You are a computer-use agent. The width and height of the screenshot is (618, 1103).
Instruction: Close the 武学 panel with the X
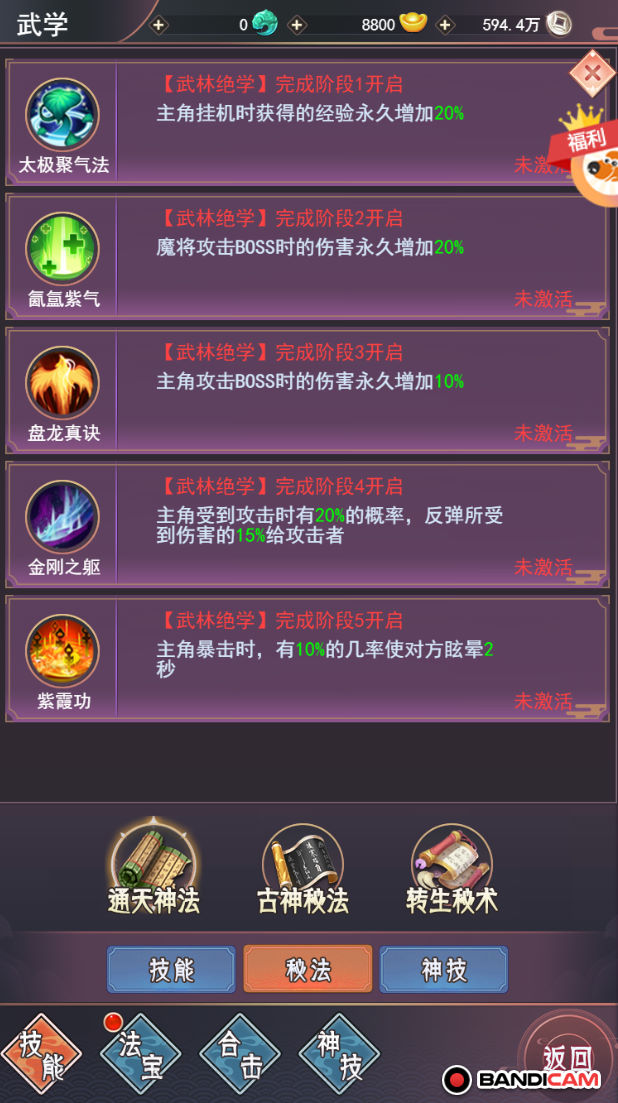(x=592, y=72)
